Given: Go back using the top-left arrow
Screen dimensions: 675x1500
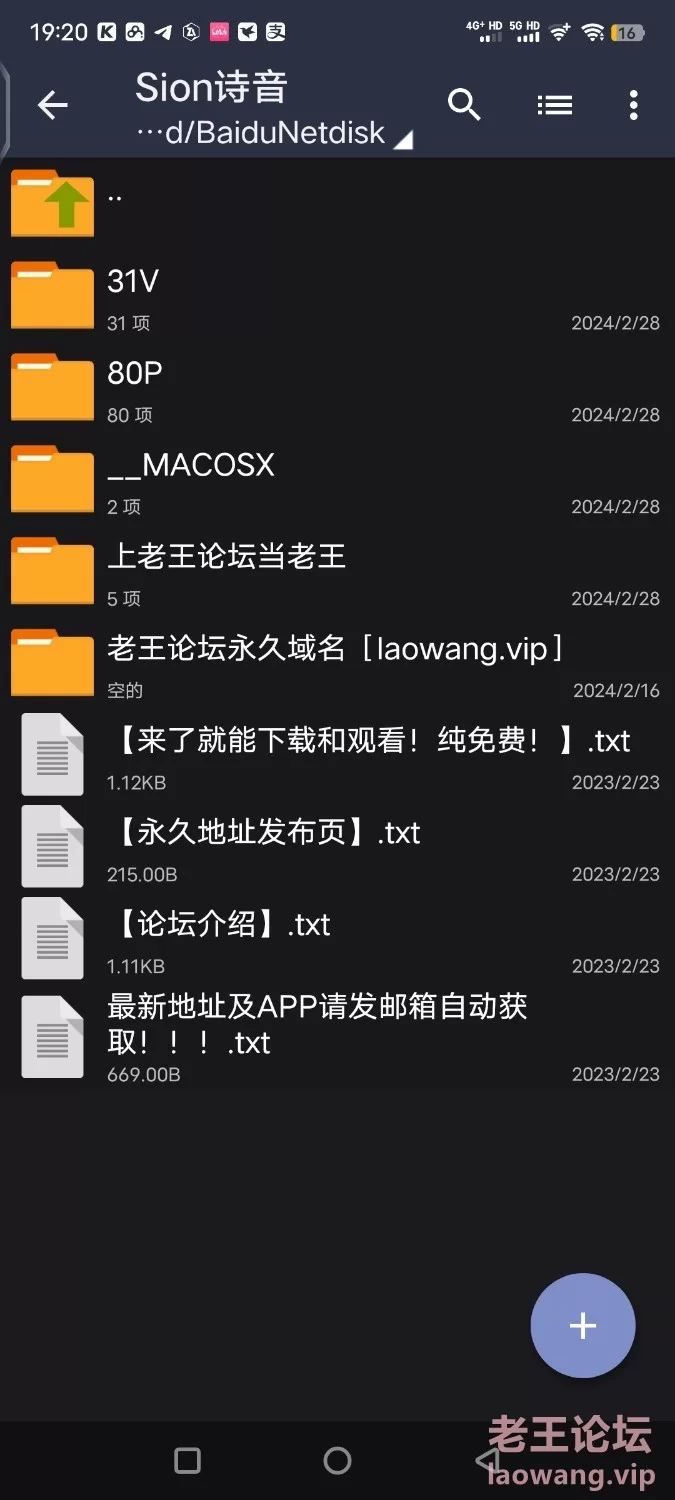Looking at the screenshot, I should tap(52, 105).
